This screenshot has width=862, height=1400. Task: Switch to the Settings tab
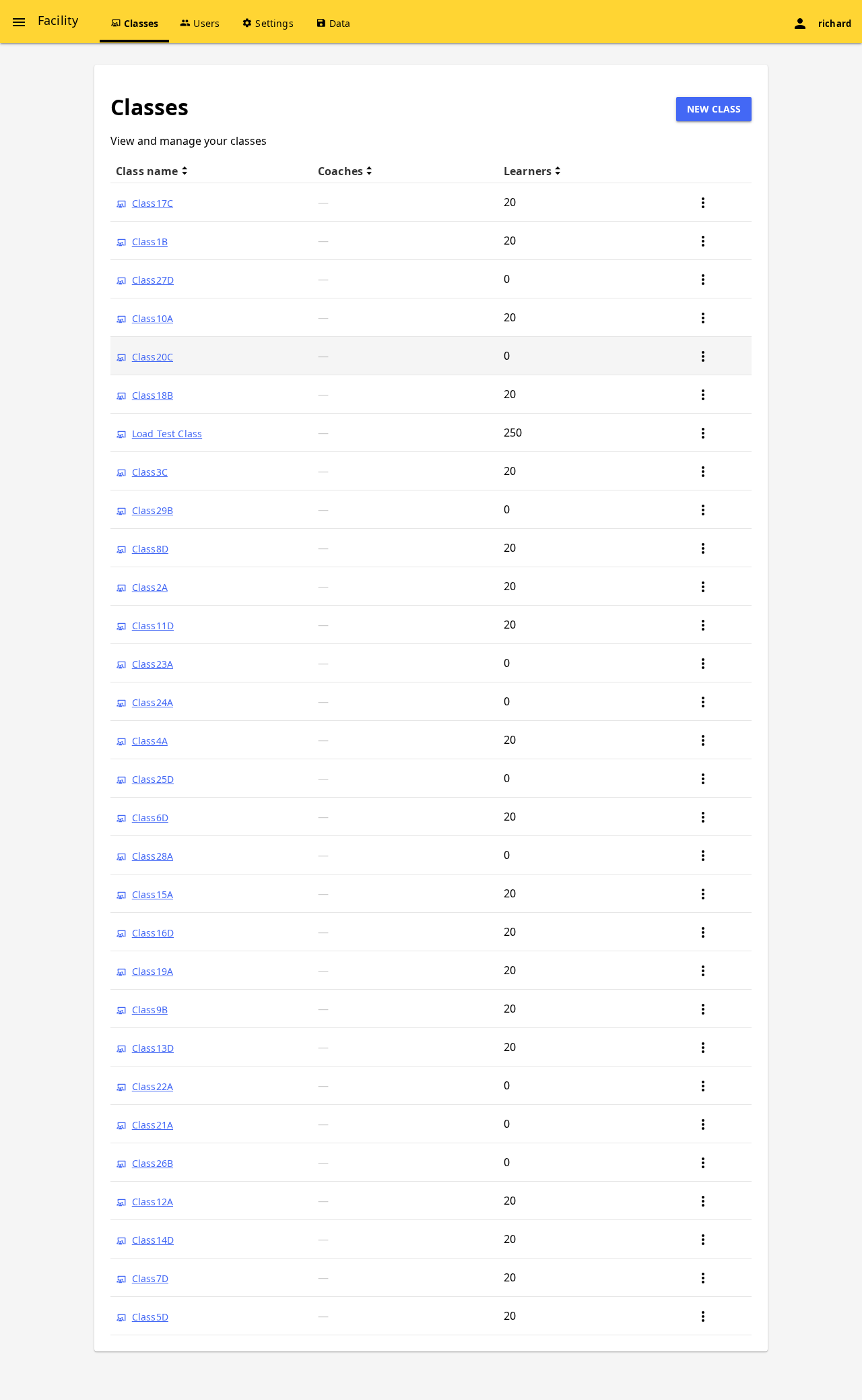(267, 24)
